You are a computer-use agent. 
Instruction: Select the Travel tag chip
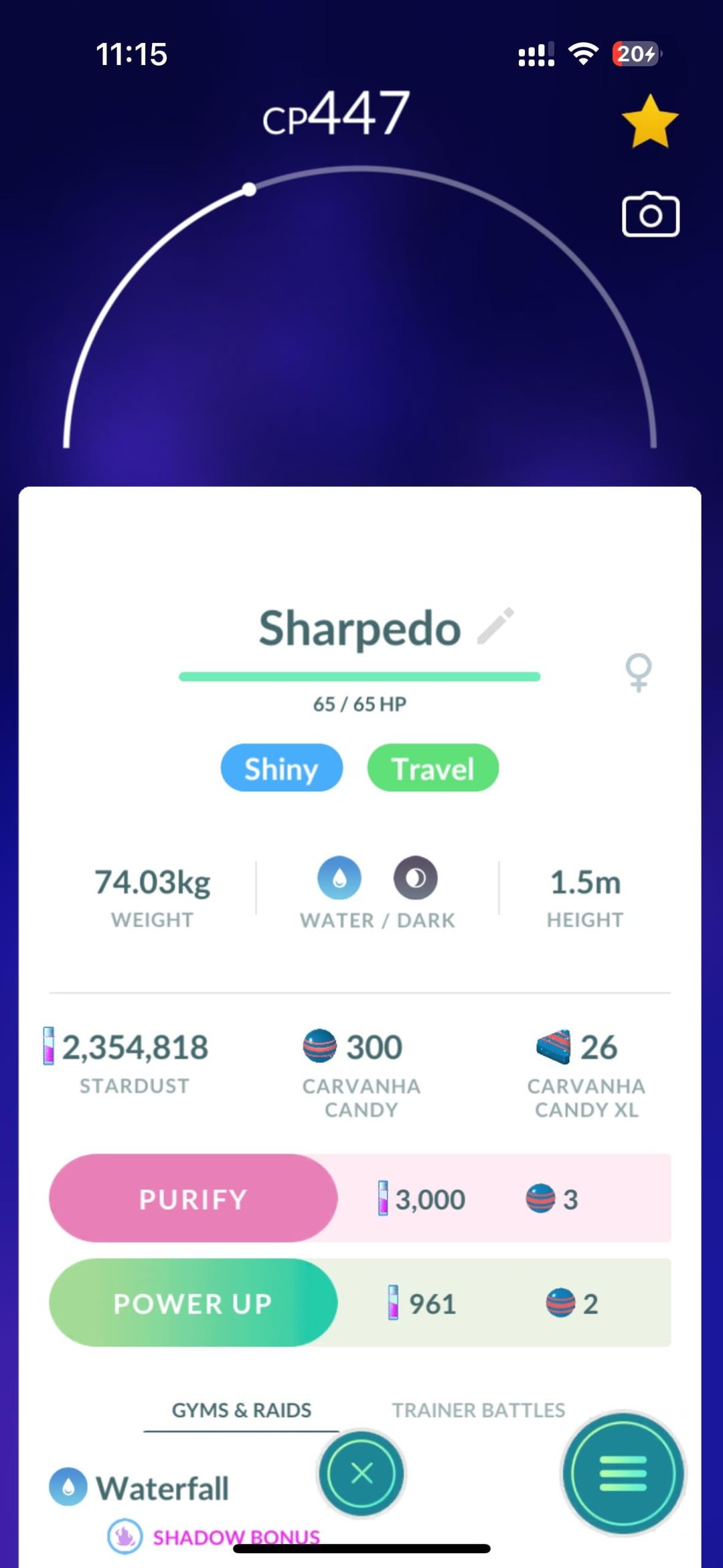tap(432, 768)
